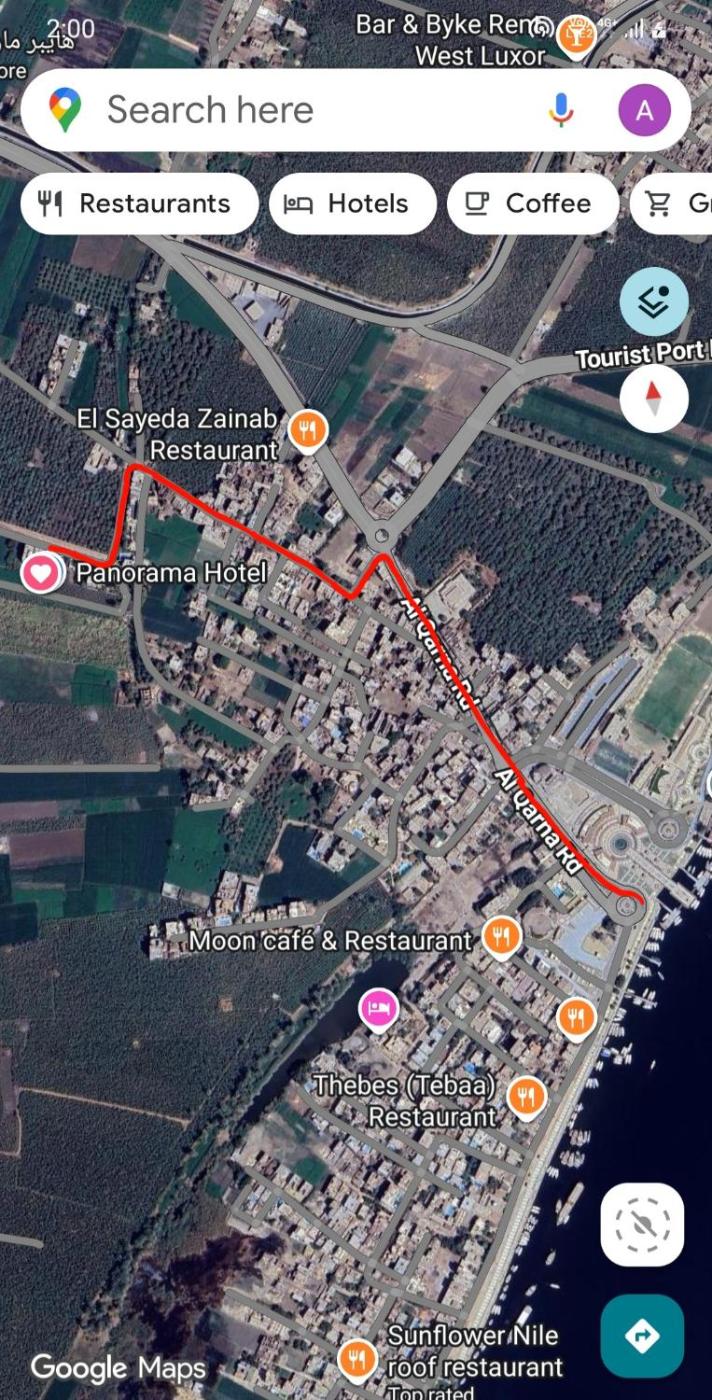Center map on my location
Viewport: 712px width, 1400px height.
642,1224
